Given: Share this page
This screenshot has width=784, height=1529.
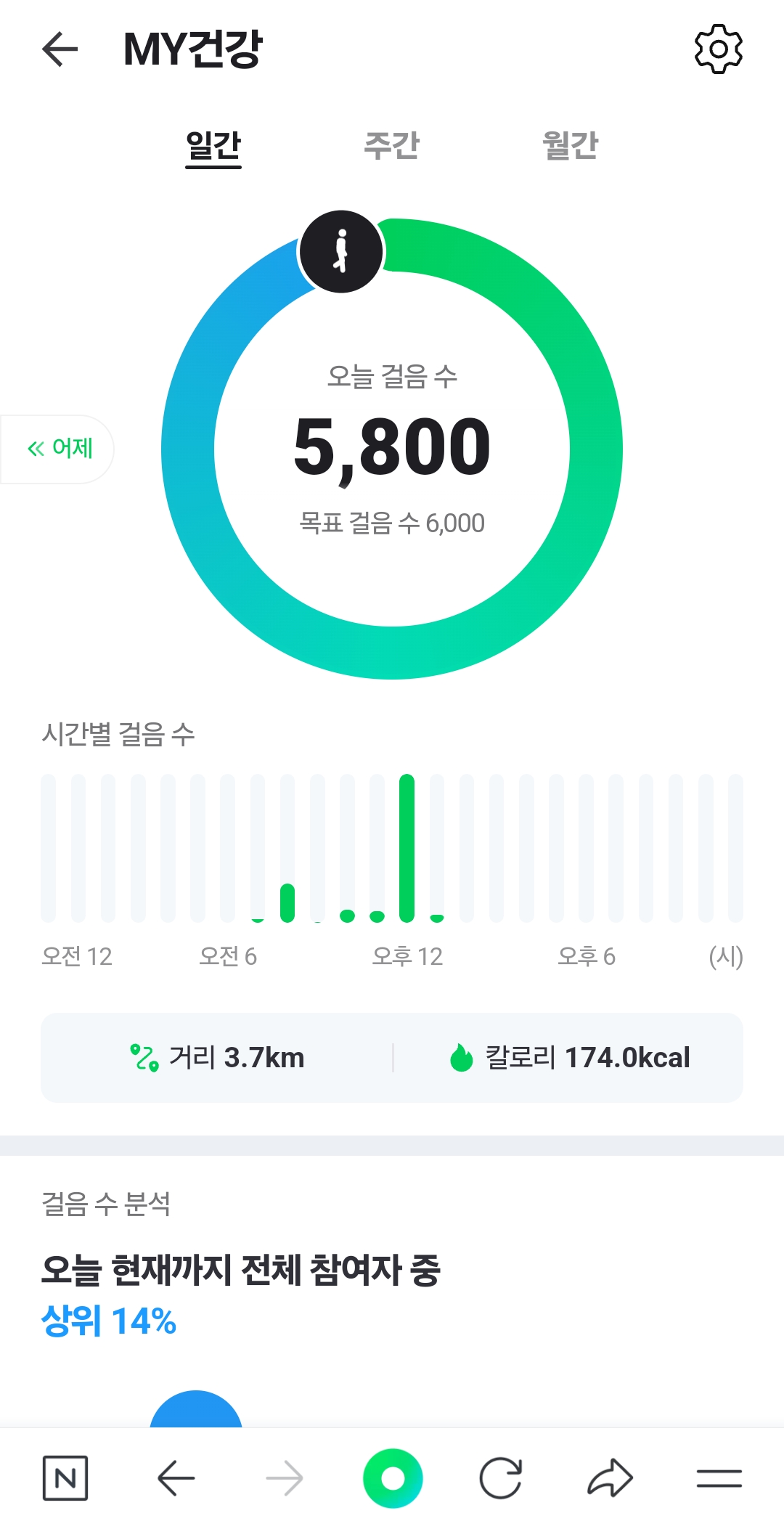Looking at the screenshot, I should (610, 1478).
